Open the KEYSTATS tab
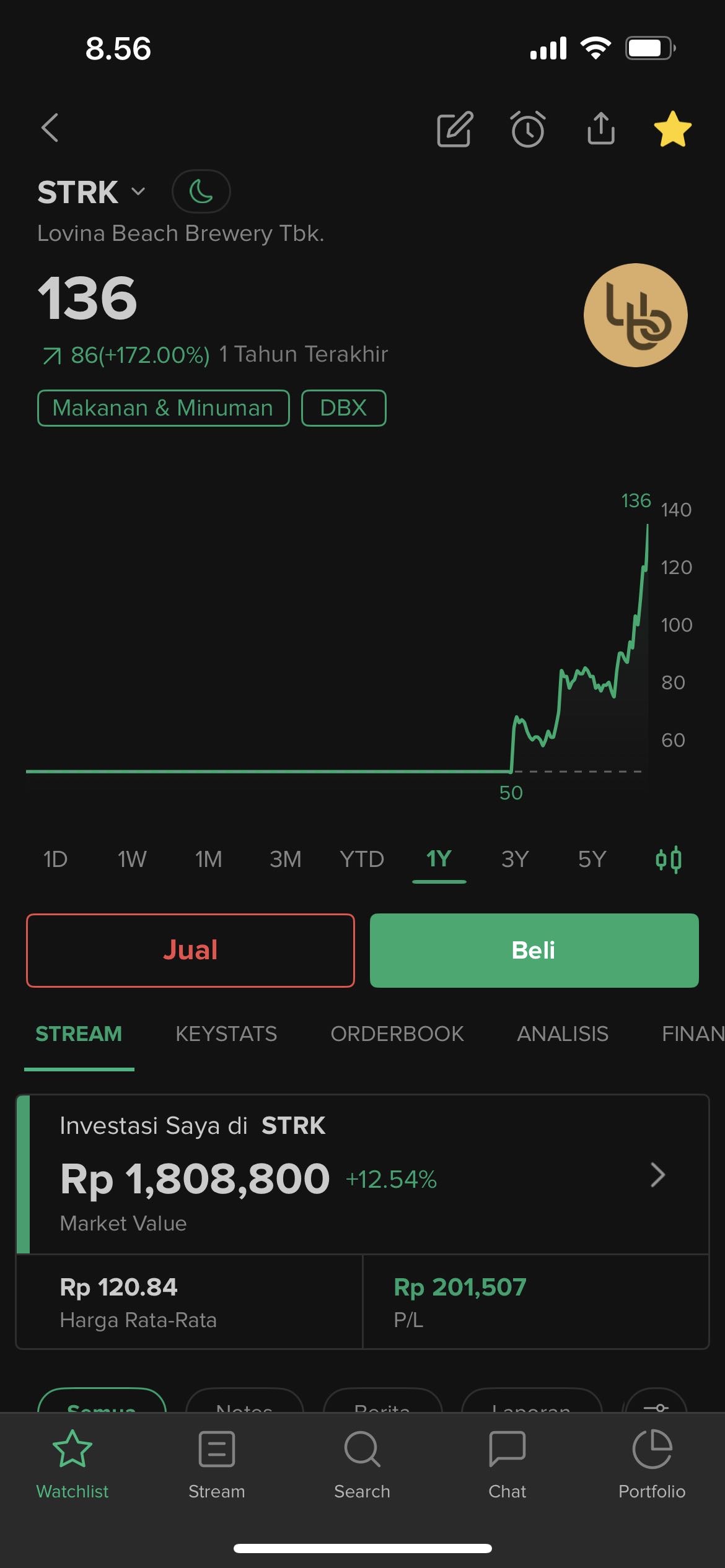Image resolution: width=725 pixels, height=1568 pixels. point(226,1034)
